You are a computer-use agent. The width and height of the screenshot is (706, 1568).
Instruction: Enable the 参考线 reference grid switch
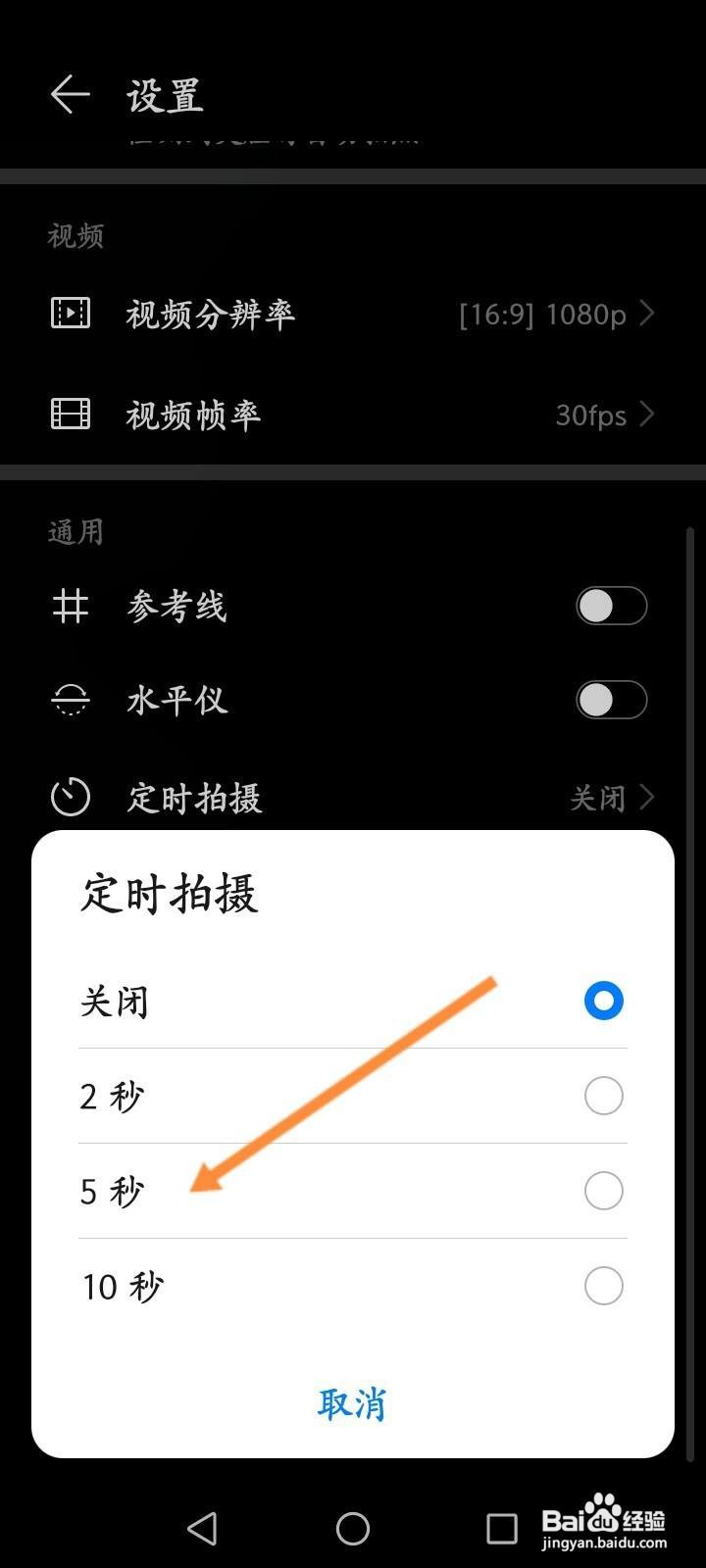610,607
